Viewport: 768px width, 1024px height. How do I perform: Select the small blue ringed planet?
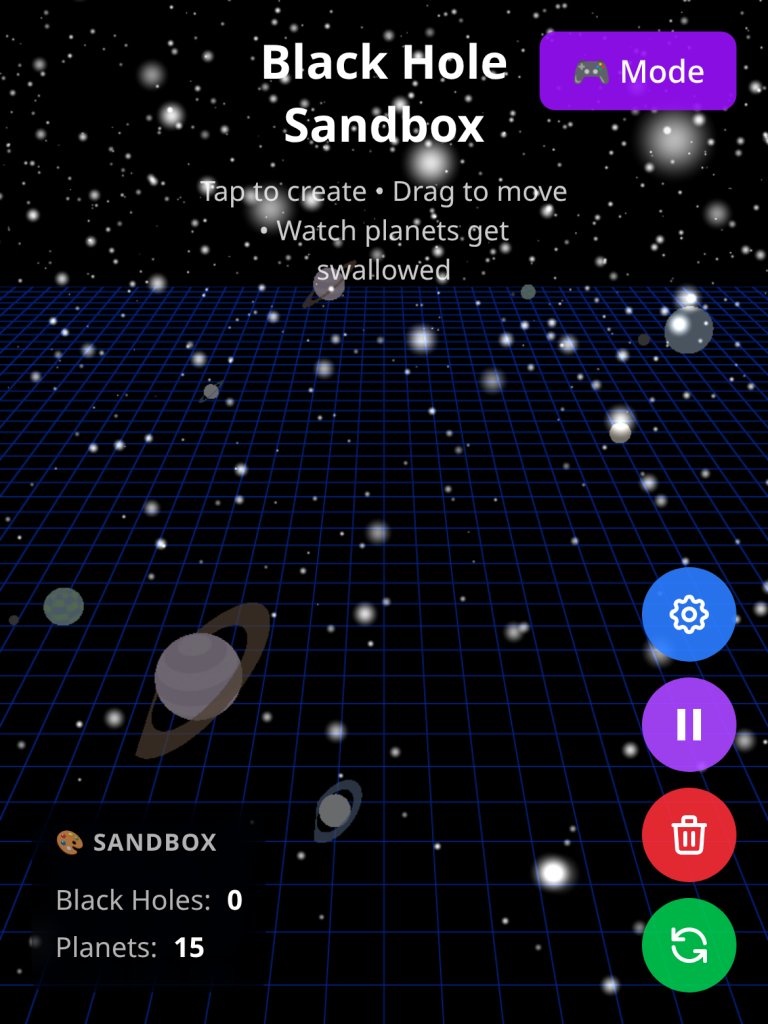tap(337, 808)
